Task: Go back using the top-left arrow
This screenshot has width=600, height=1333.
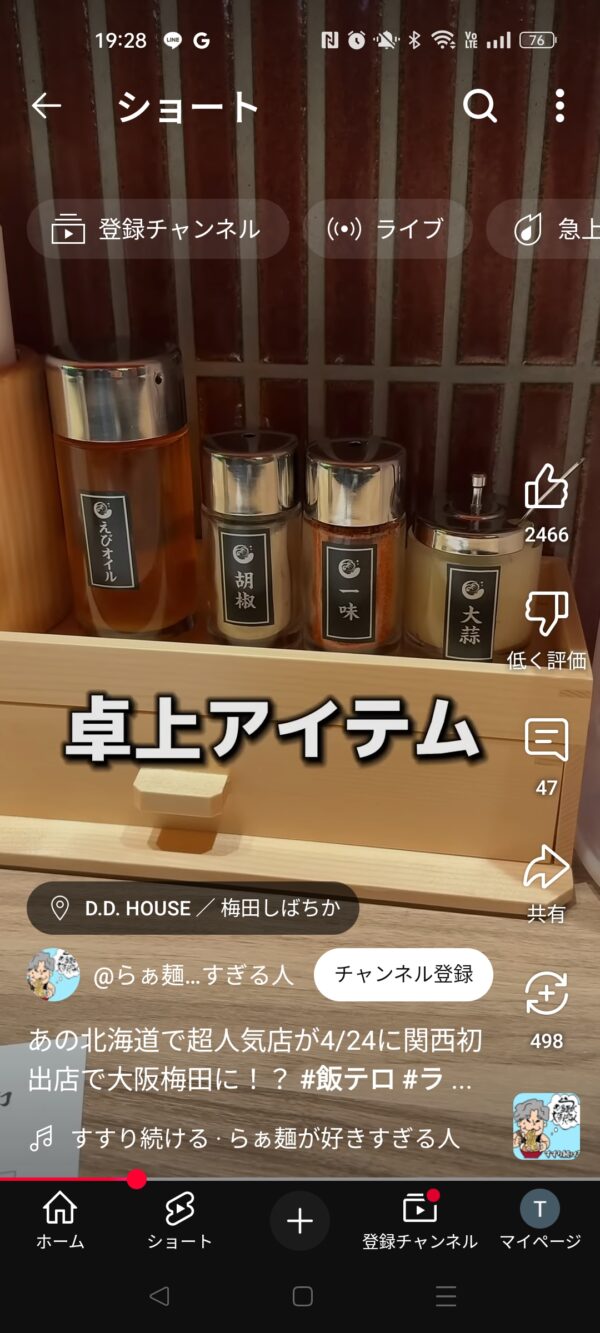Action: (x=46, y=106)
